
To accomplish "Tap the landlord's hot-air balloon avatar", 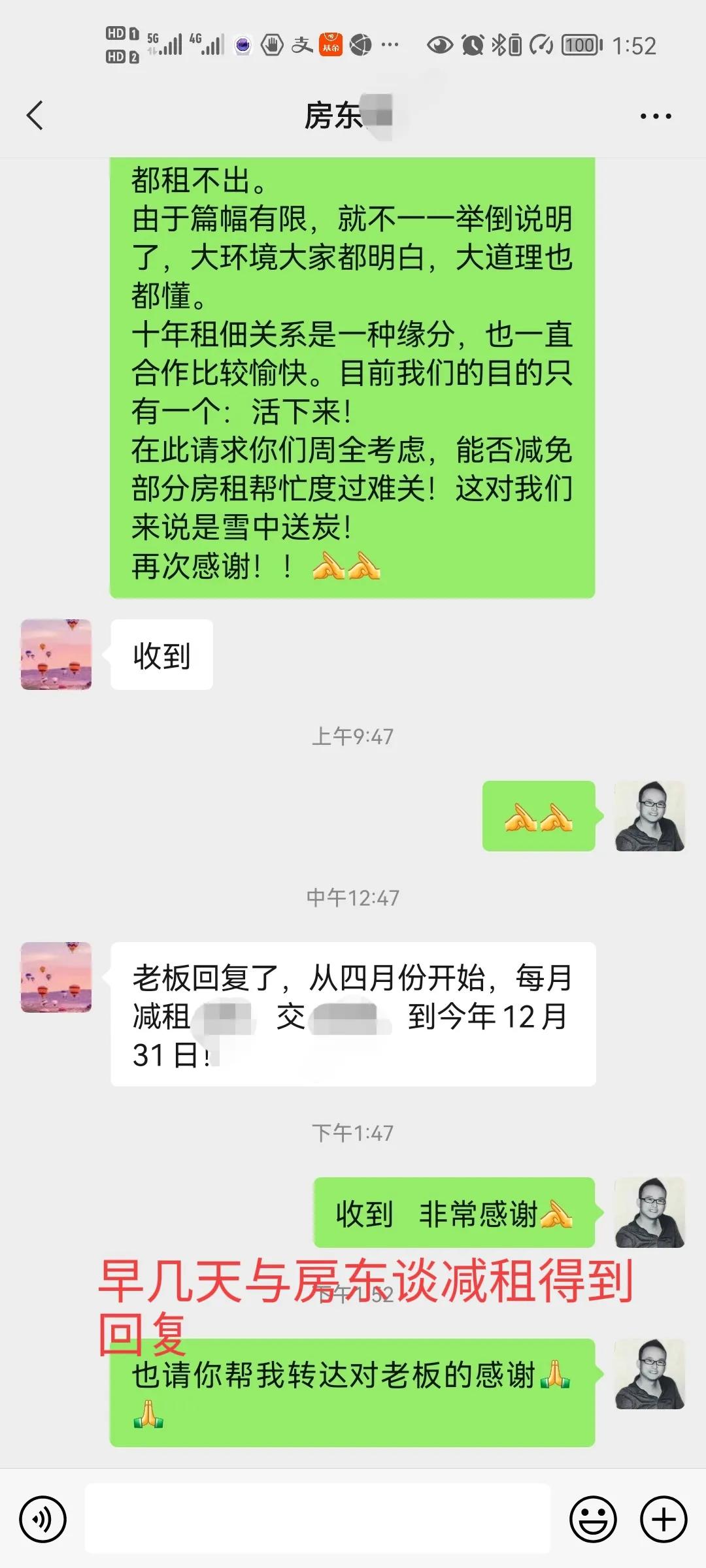I will tap(55, 654).
